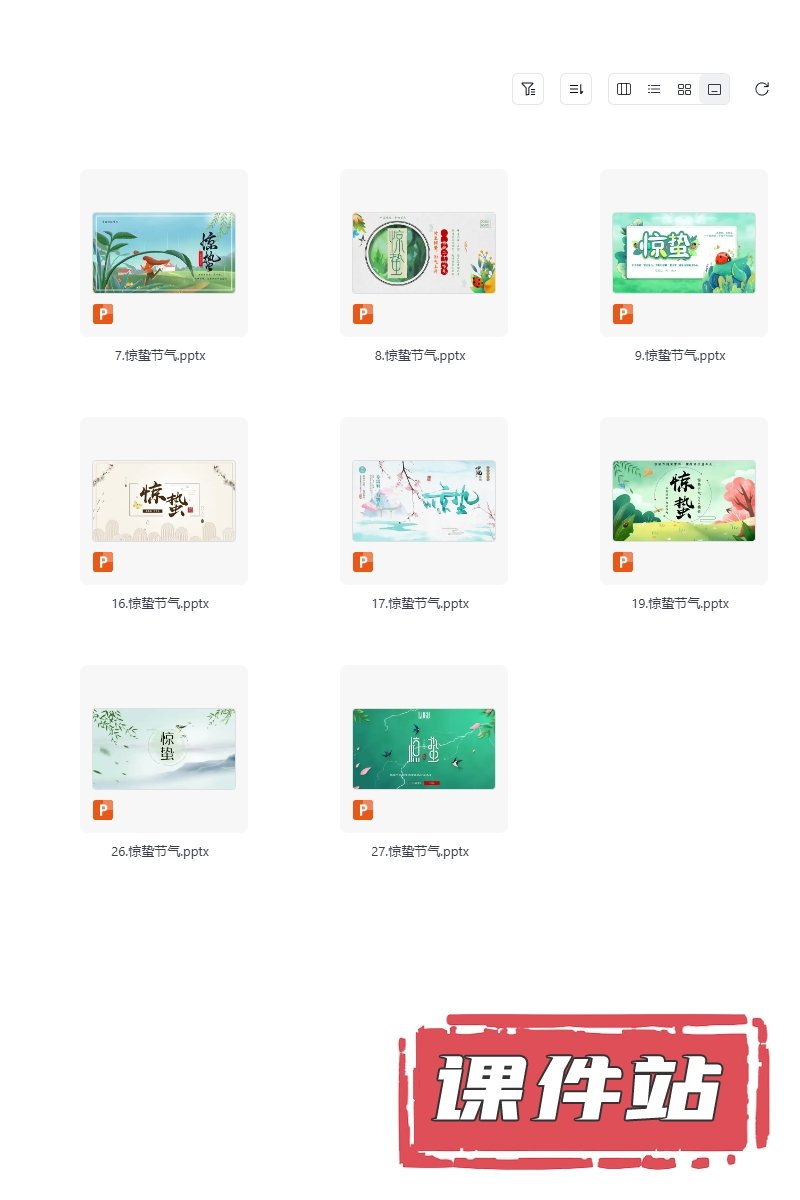Open file 16.惊蛰节气.pptx

(x=164, y=501)
